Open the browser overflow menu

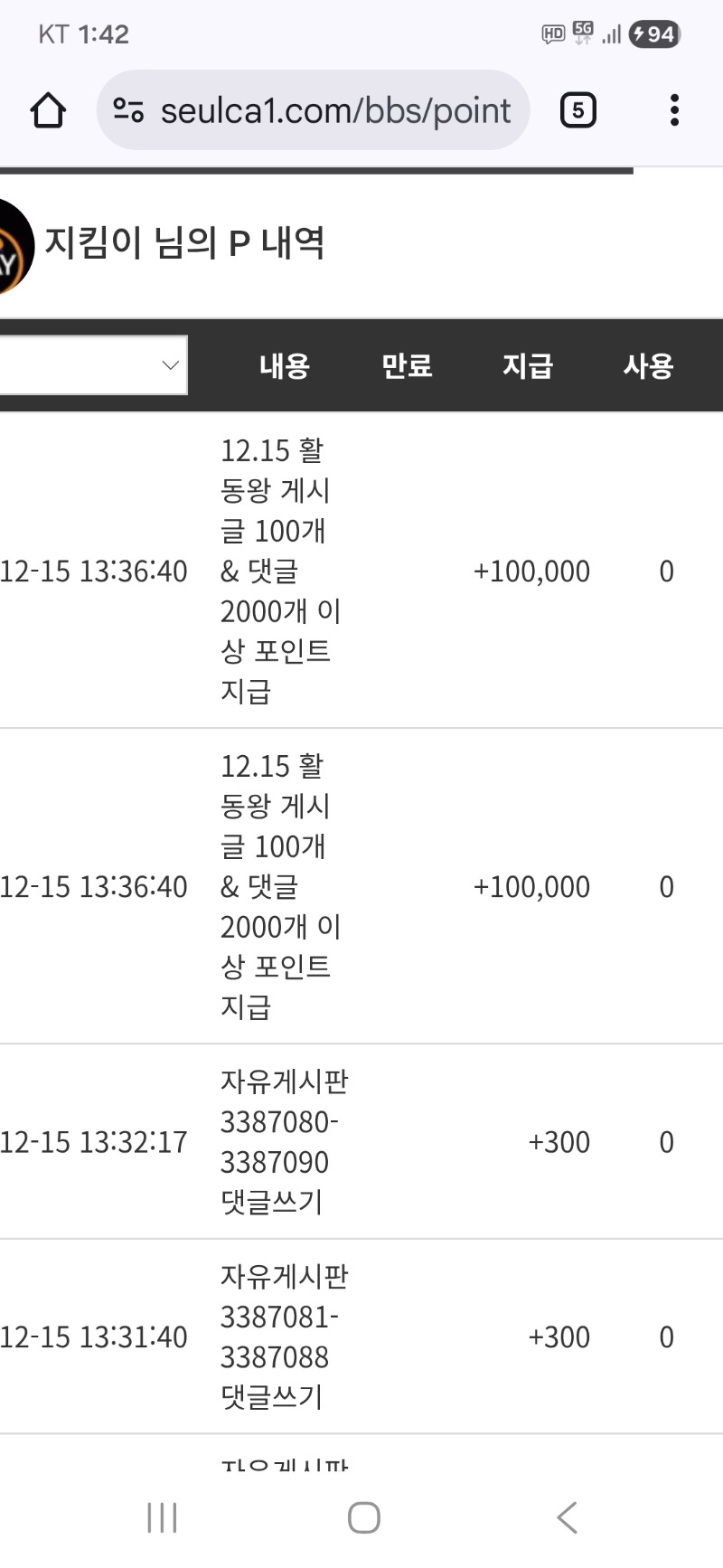point(674,111)
